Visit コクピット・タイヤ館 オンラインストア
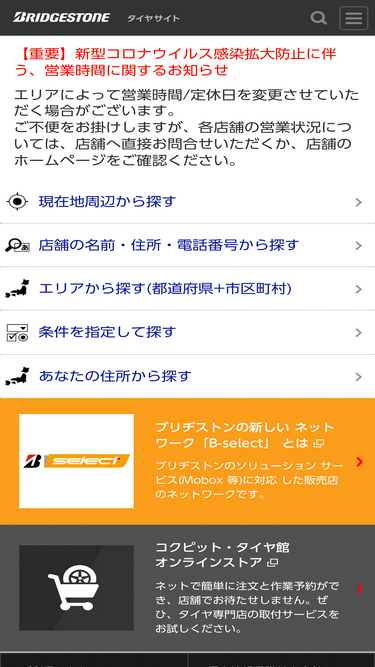Viewport: 375px width, 667px height. 188,588
